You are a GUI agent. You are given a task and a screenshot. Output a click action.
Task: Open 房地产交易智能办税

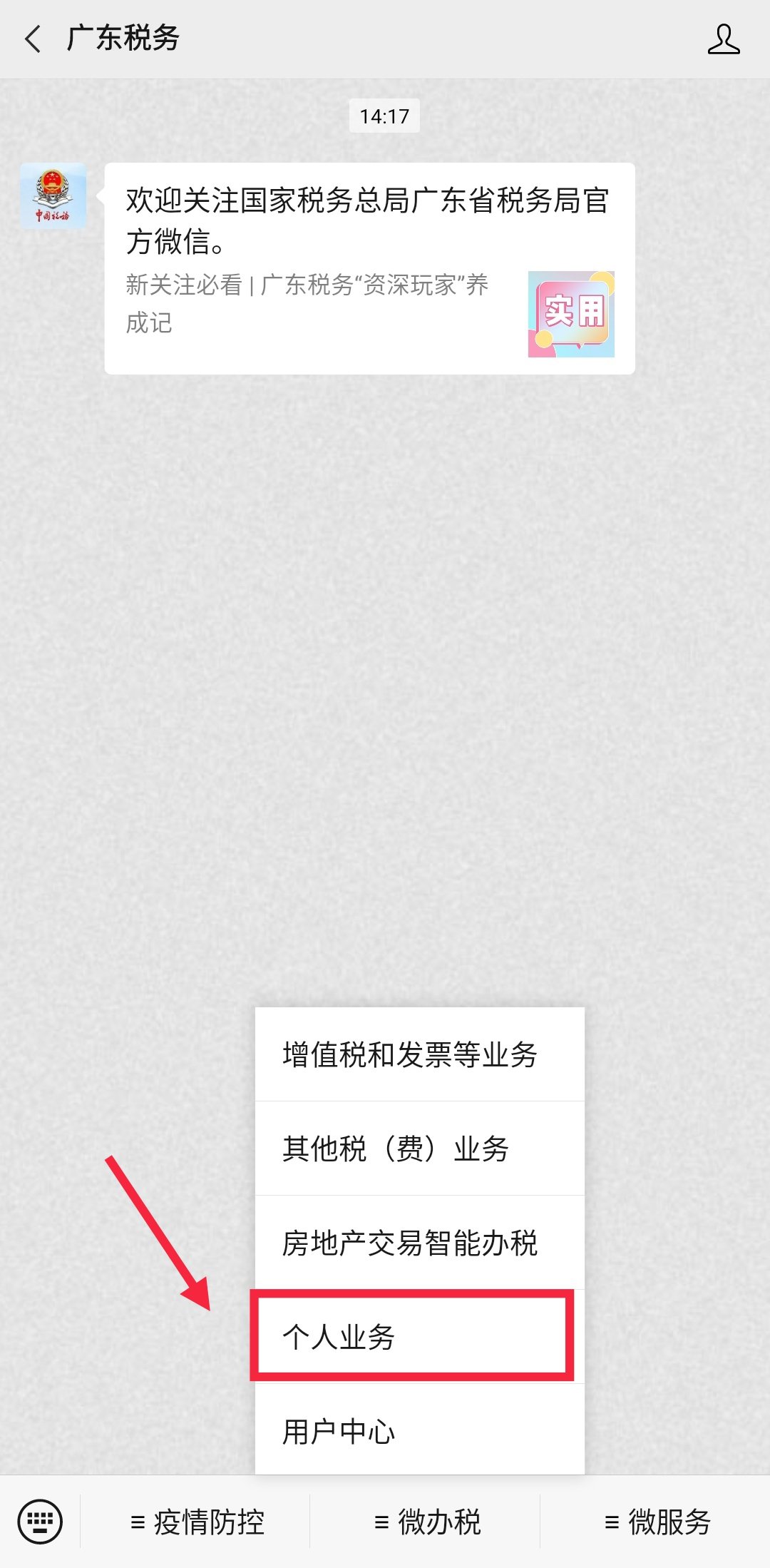[x=419, y=1243]
